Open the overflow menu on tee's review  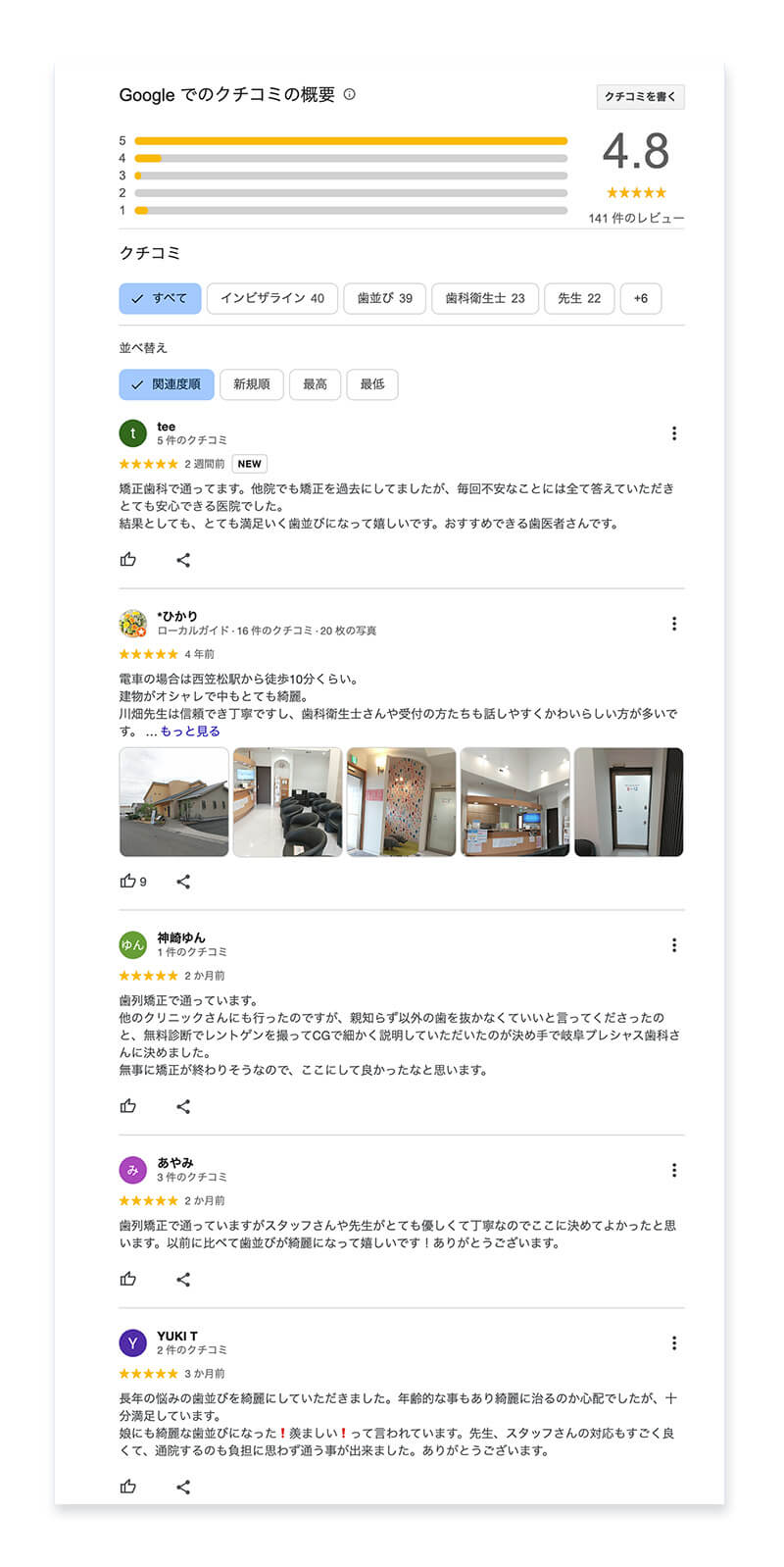(x=674, y=433)
